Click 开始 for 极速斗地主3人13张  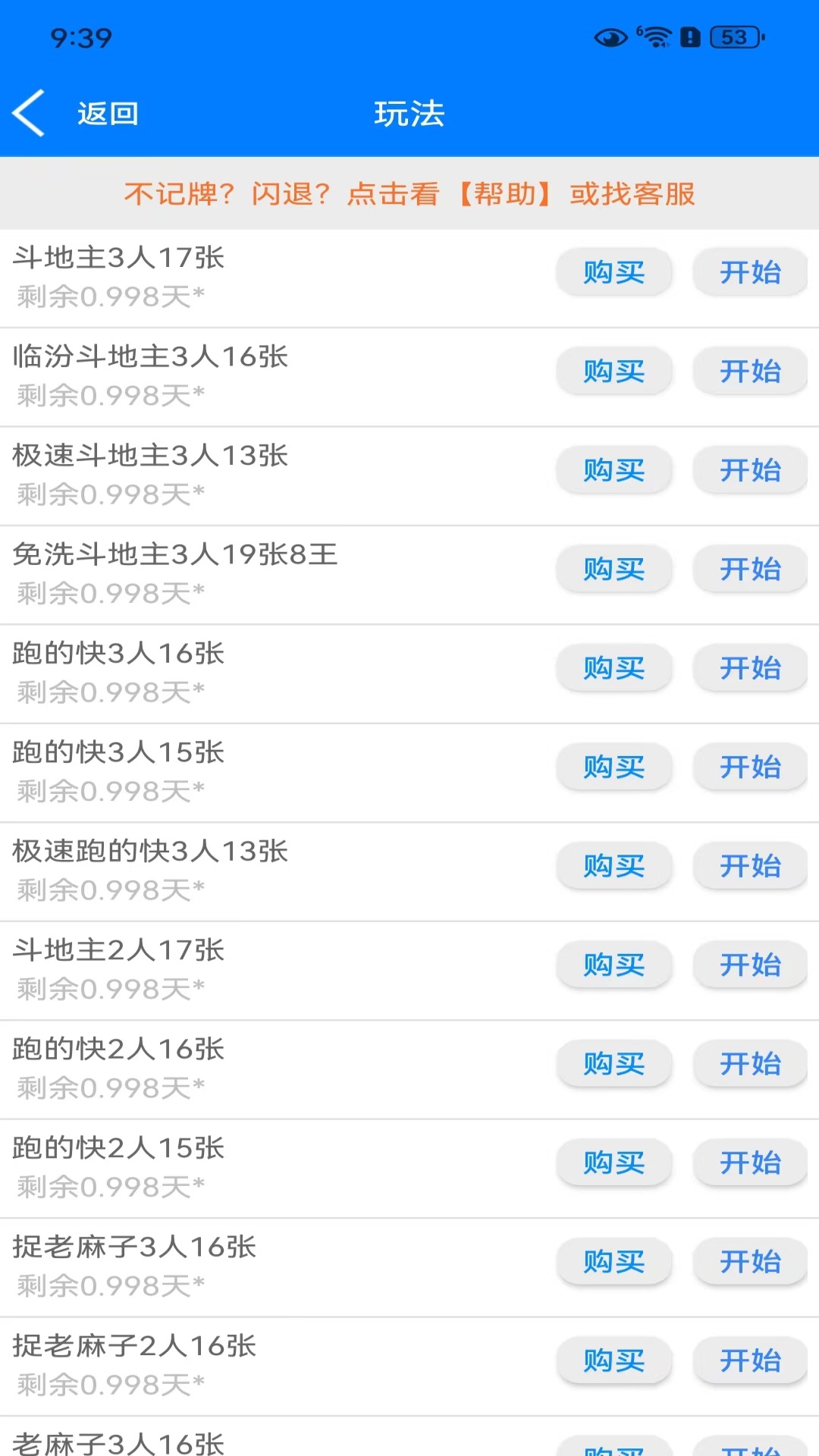click(750, 470)
